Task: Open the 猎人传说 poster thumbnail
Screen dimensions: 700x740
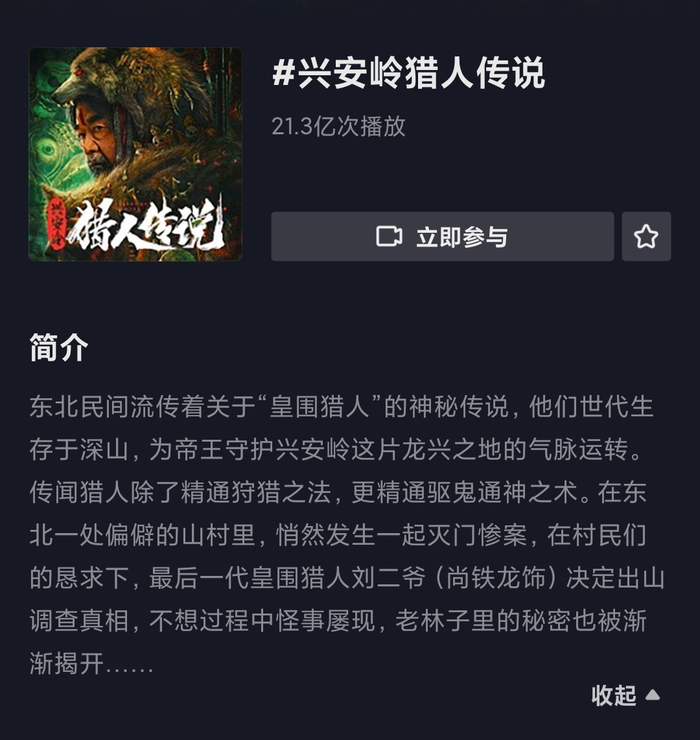Action: (x=135, y=155)
